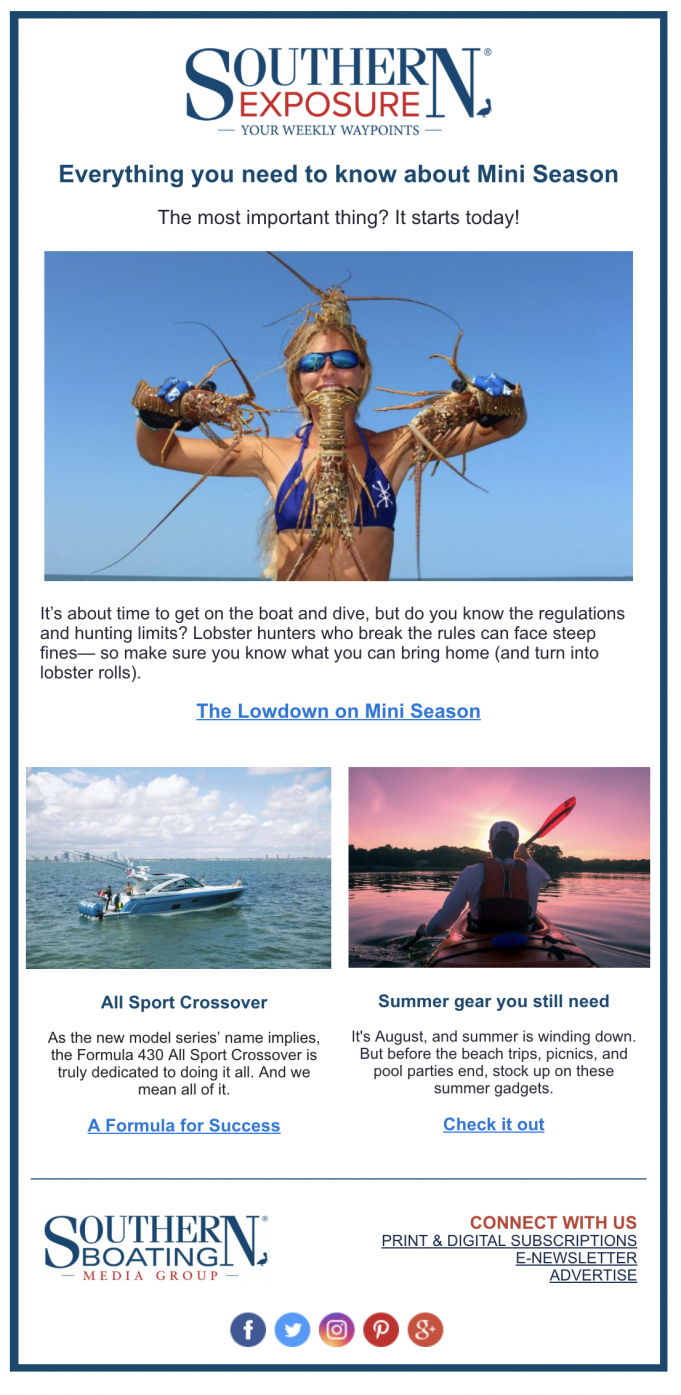Viewport: 681px width, 1395px height.
Task: Open the lobster Mini Season photo
Action: tap(338, 416)
